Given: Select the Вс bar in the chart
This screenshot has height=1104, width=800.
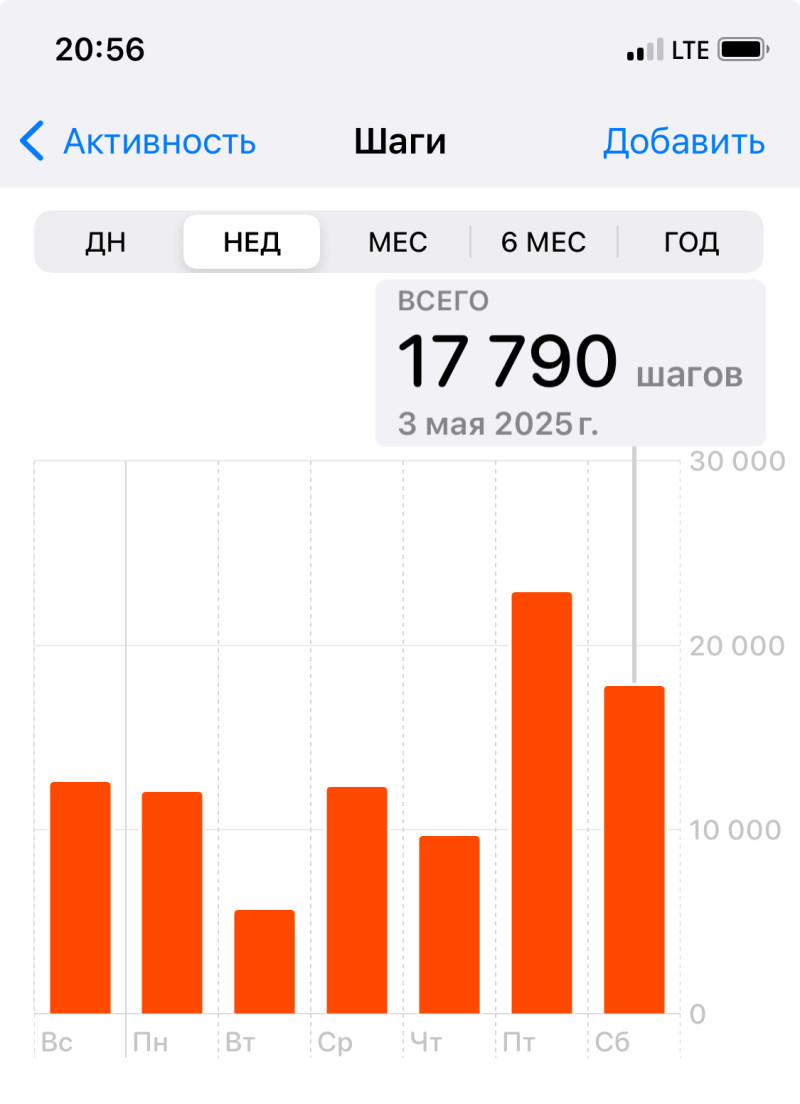Looking at the screenshot, I should (x=80, y=897).
